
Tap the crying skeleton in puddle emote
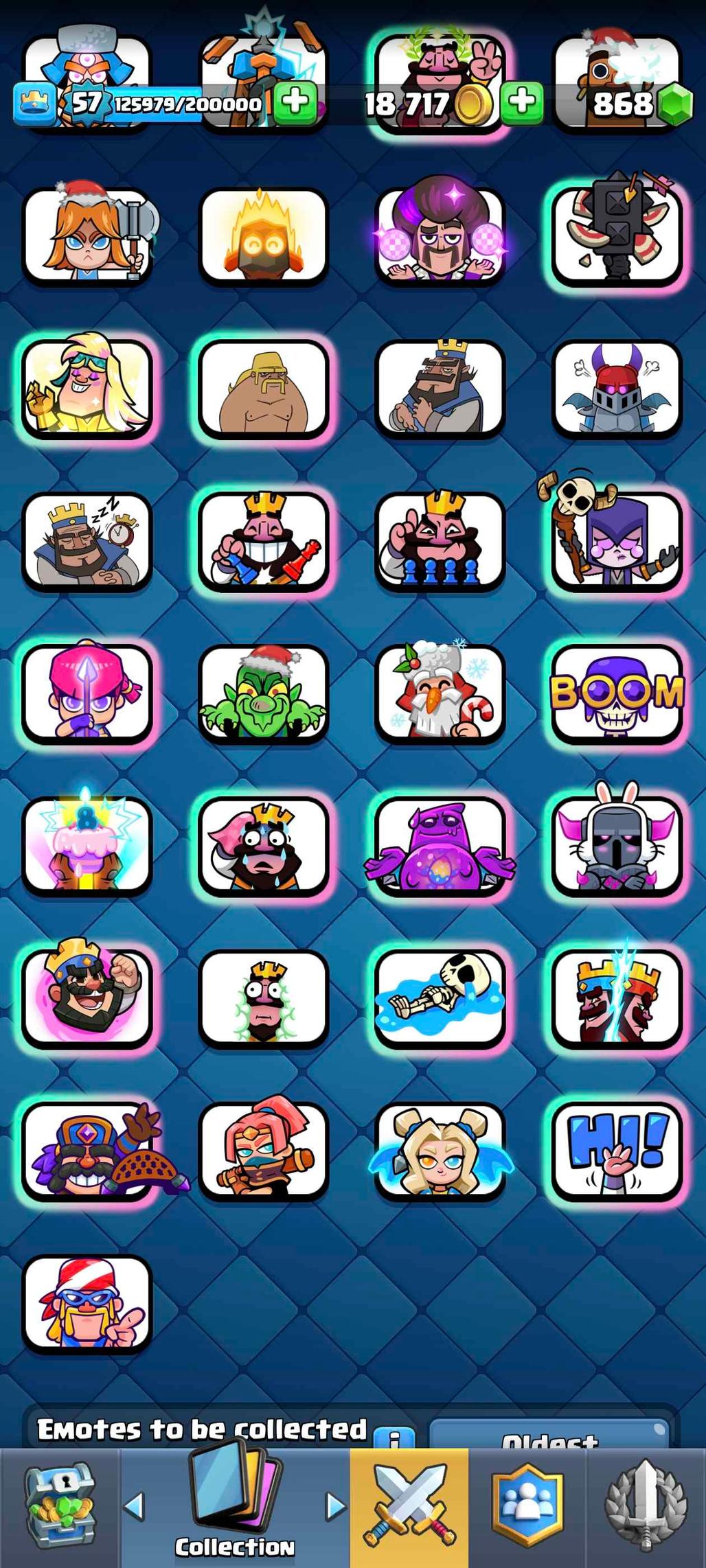pyautogui.click(x=440, y=998)
